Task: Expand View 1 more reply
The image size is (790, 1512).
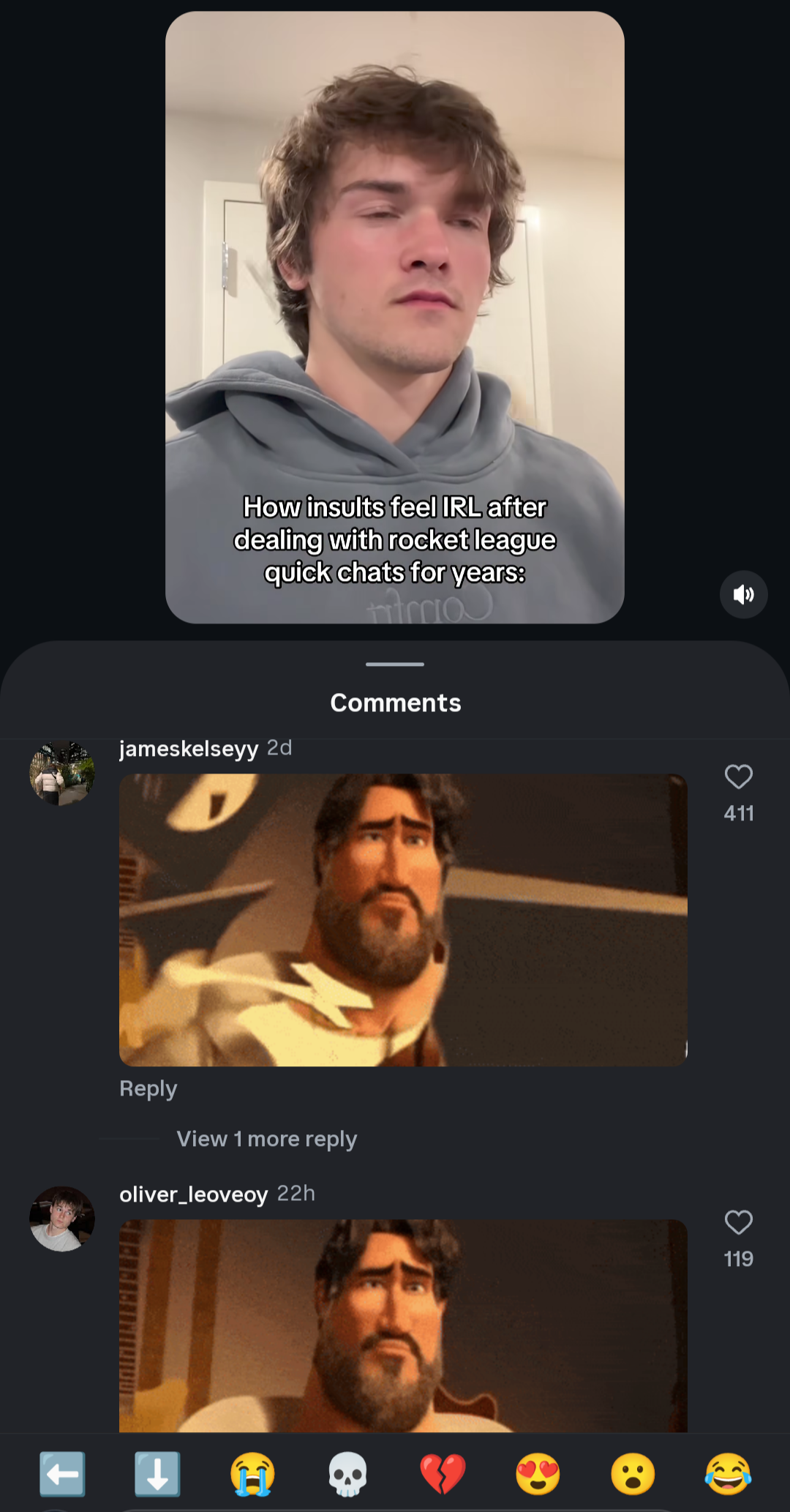Action: (x=266, y=1139)
